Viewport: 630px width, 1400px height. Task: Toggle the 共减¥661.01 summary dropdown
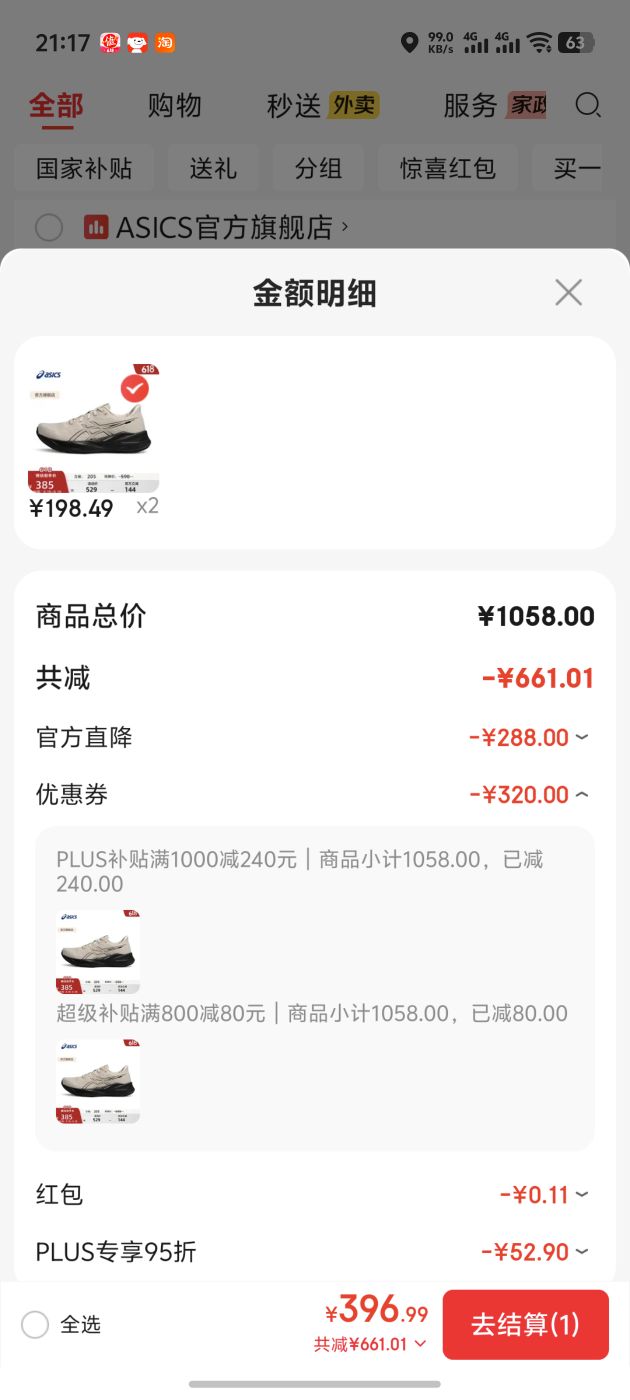[370, 1344]
